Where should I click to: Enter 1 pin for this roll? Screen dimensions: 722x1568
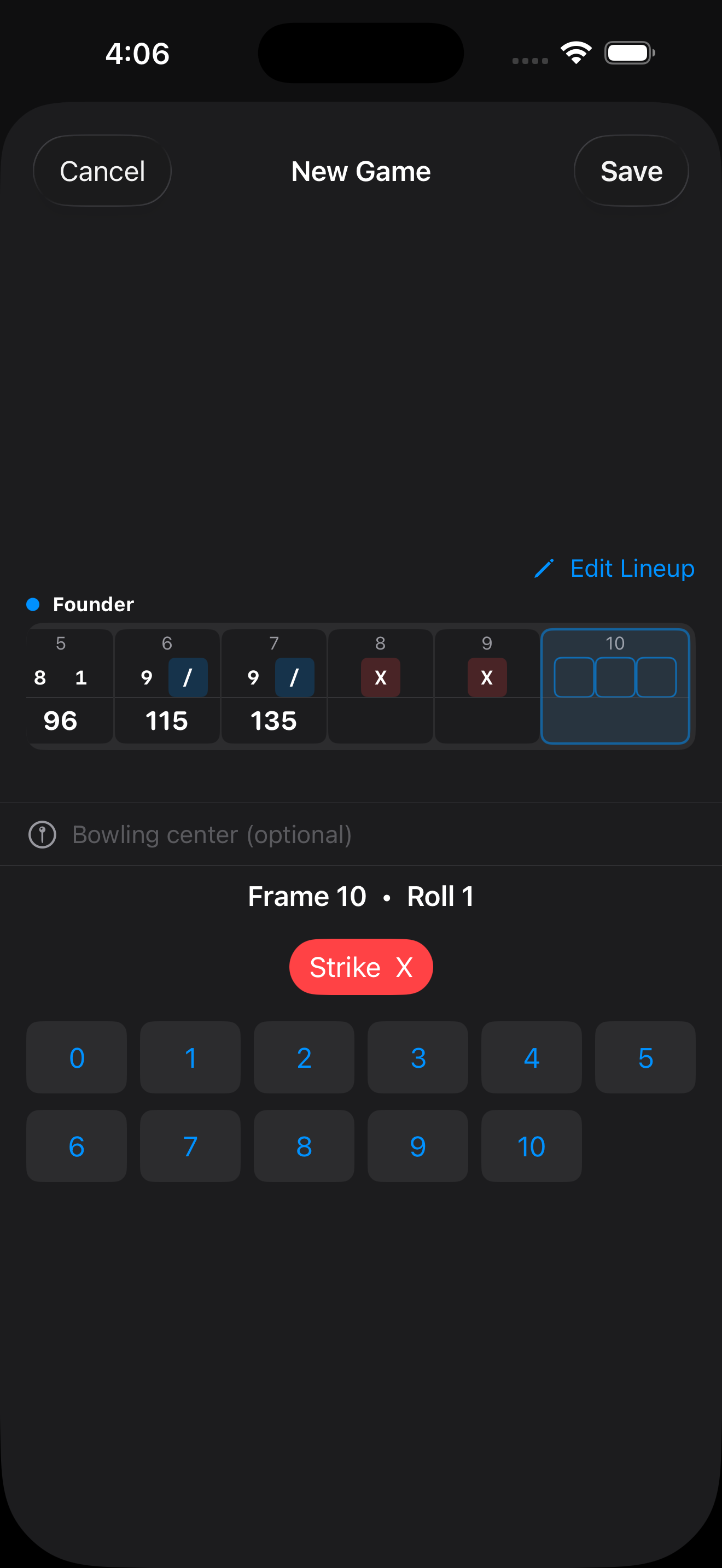click(190, 1057)
